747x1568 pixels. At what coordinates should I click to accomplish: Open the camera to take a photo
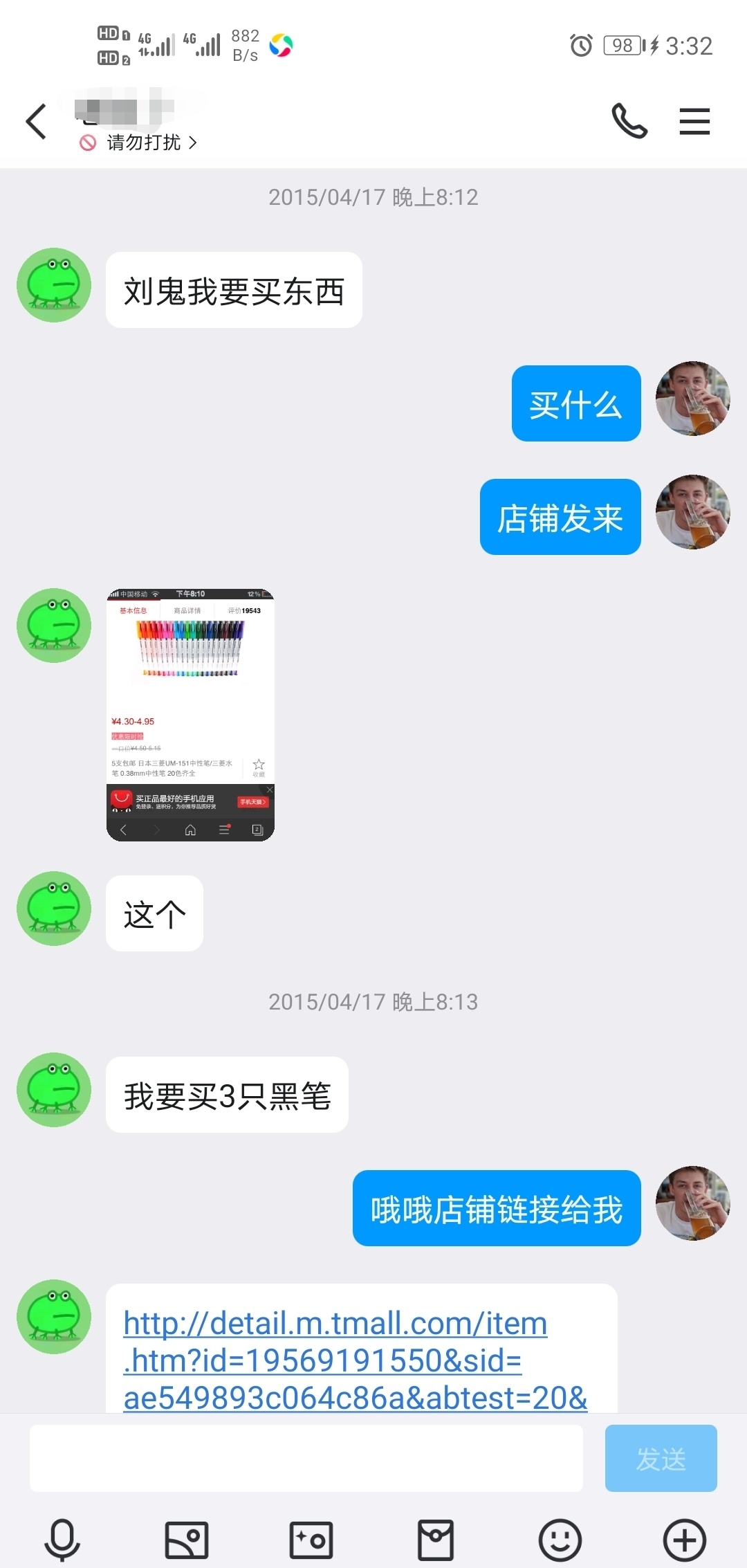311,1540
